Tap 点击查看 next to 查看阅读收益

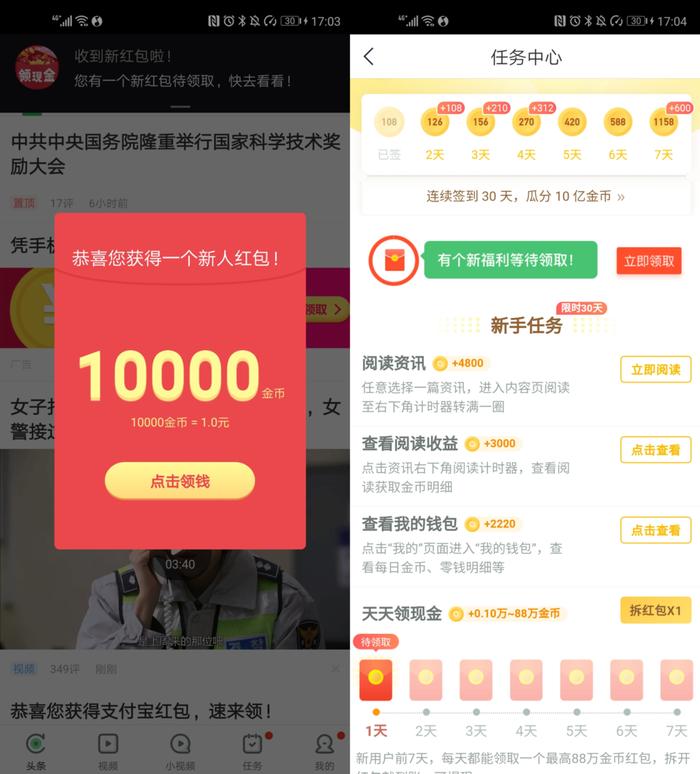pyautogui.click(x=655, y=450)
